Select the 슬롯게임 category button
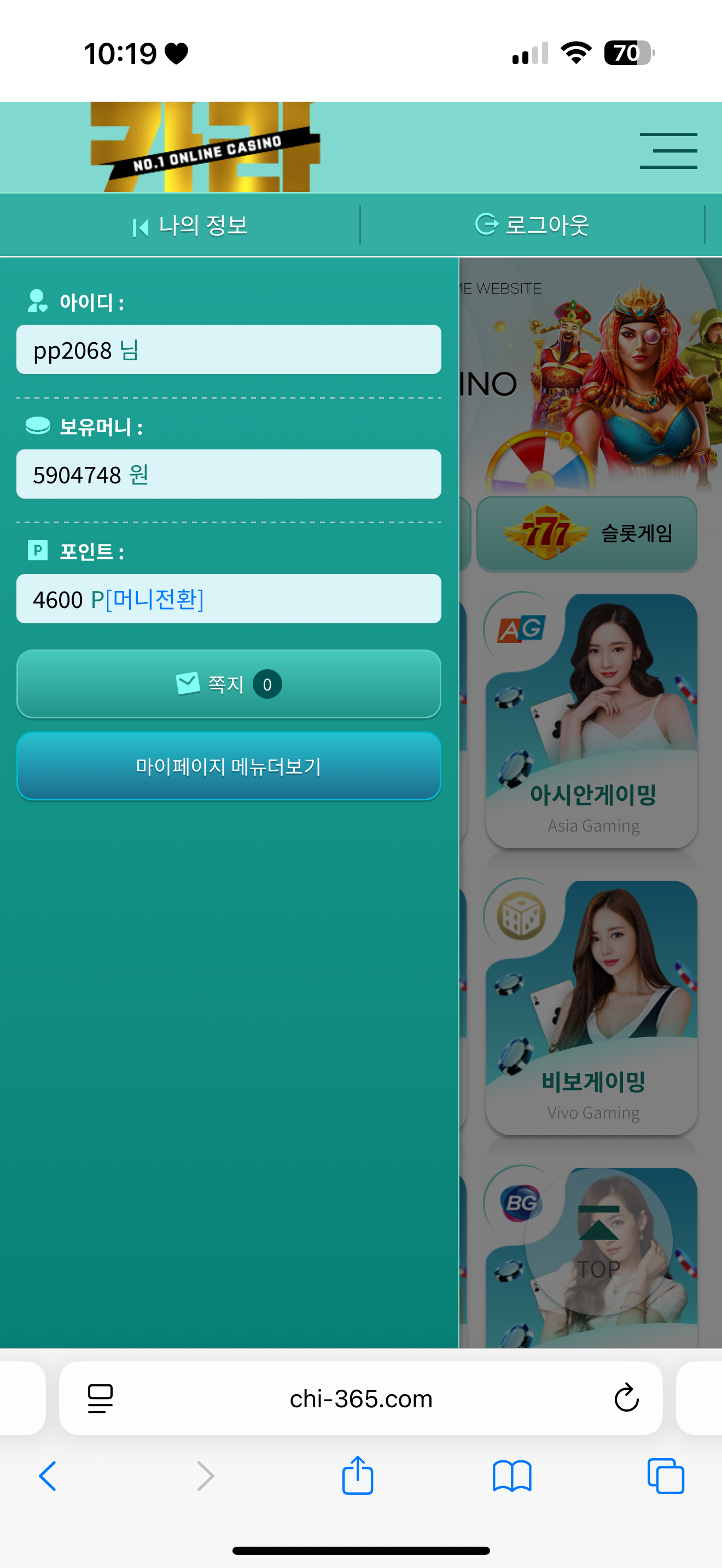The height and width of the screenshot is (1568, 722). point(586,534)
